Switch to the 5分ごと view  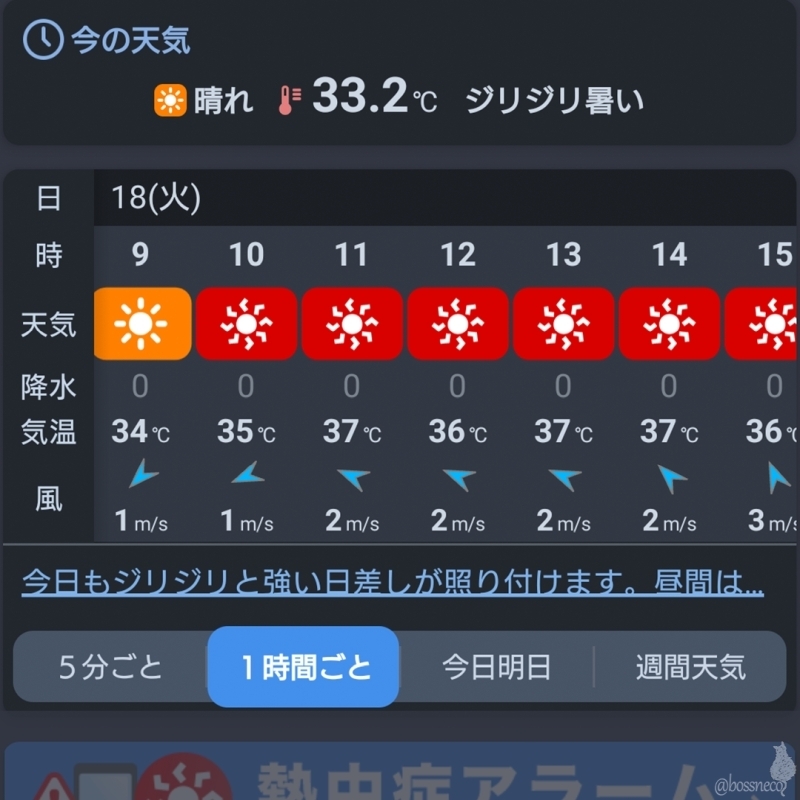click(x=110, y=667)
